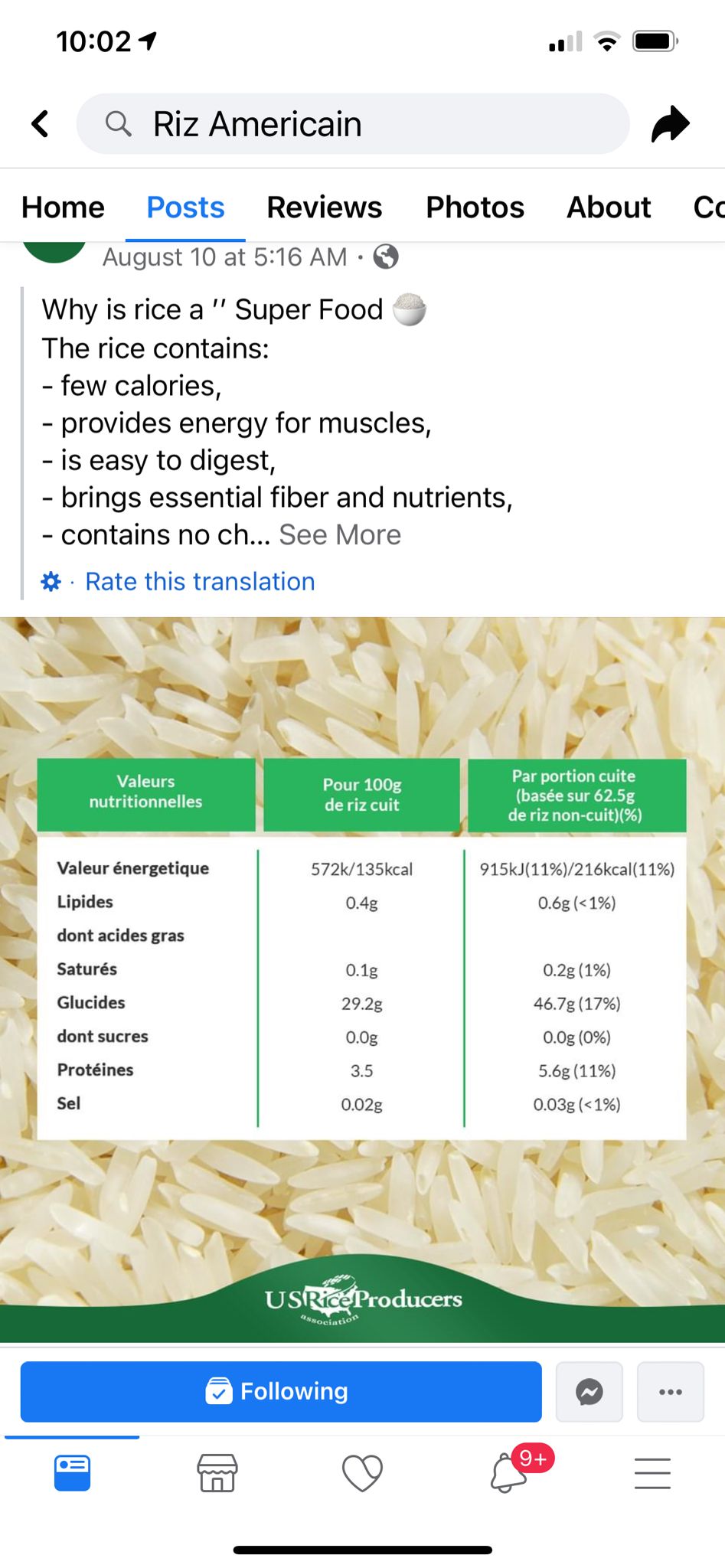Open the heart dating tab
Screen dimensions: 725x1568
(x=362, y=1472)
